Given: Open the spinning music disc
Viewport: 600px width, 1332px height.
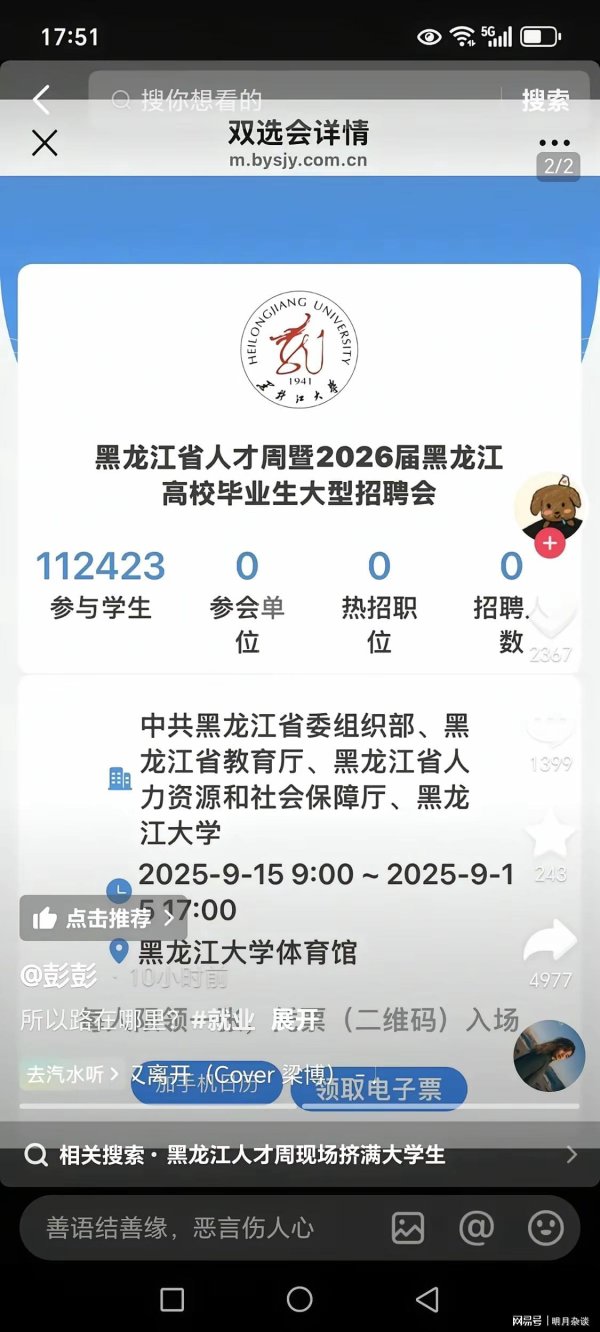Looking at the screenshot, I should 549,1056.
